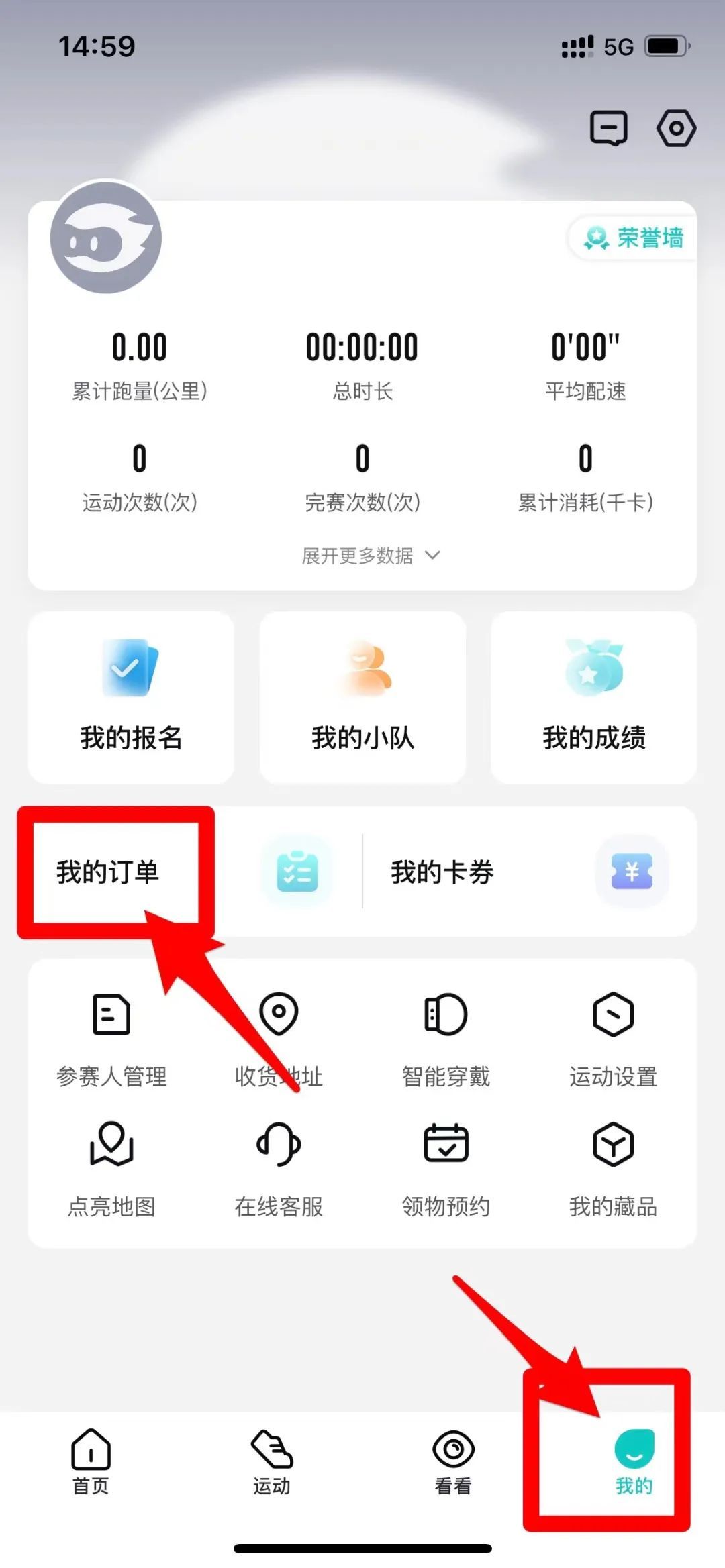
Task: Open the messages icon
Action: coord(608,128)
